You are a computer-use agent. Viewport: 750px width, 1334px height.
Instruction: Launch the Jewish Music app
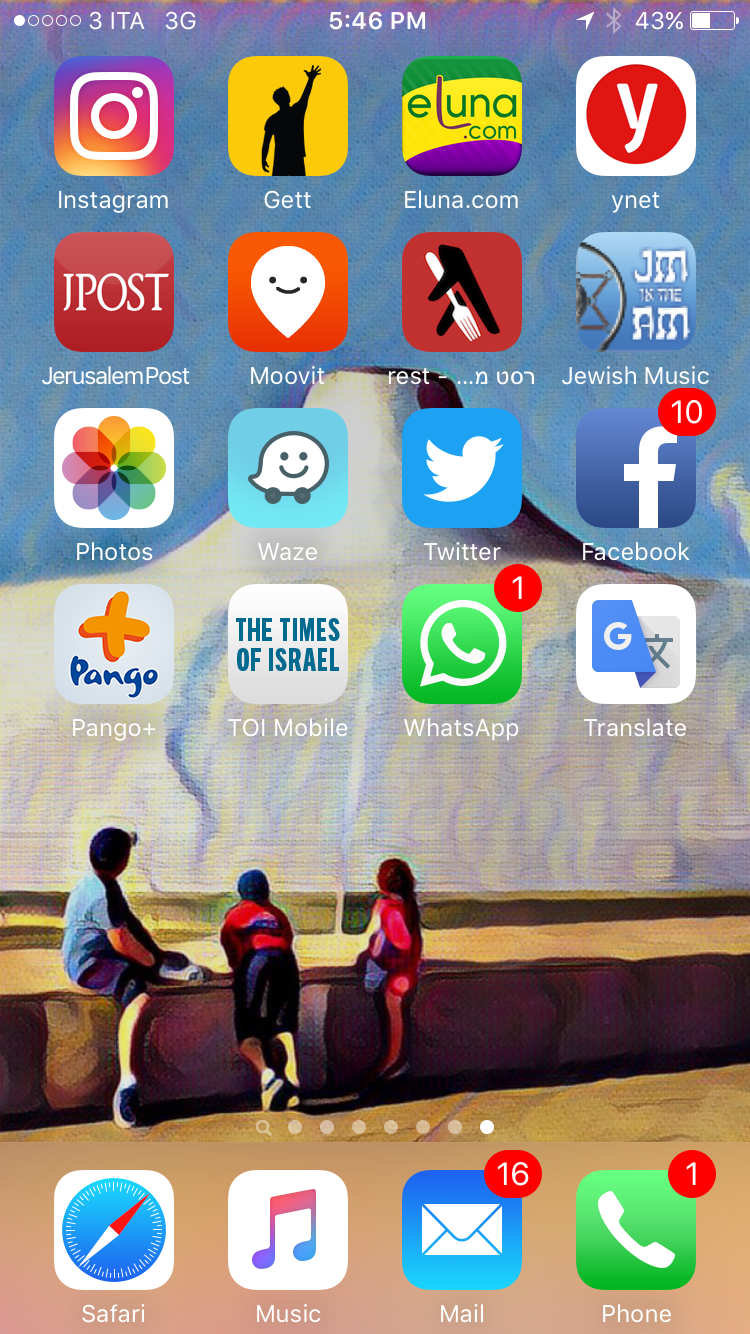pyautogui.click(x=636, y=292)
